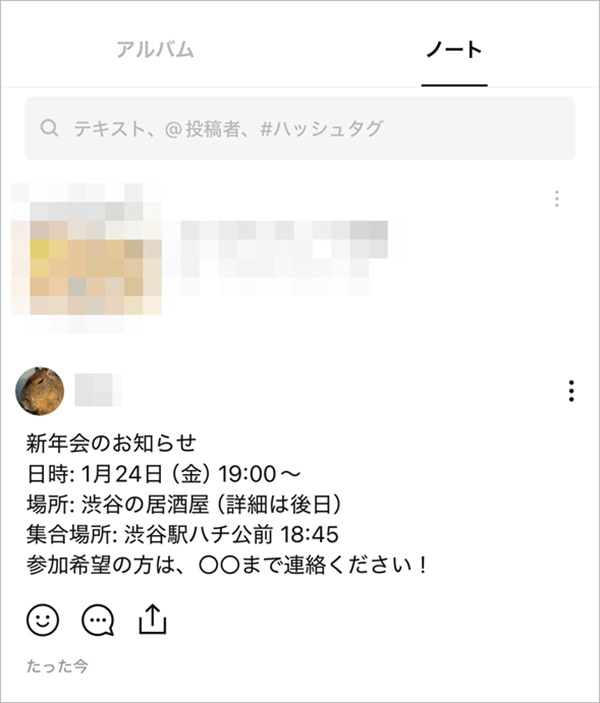React with the smiley icon on 新年会 note
Screen dimensions: 600x703
click(x=43, y=620)
